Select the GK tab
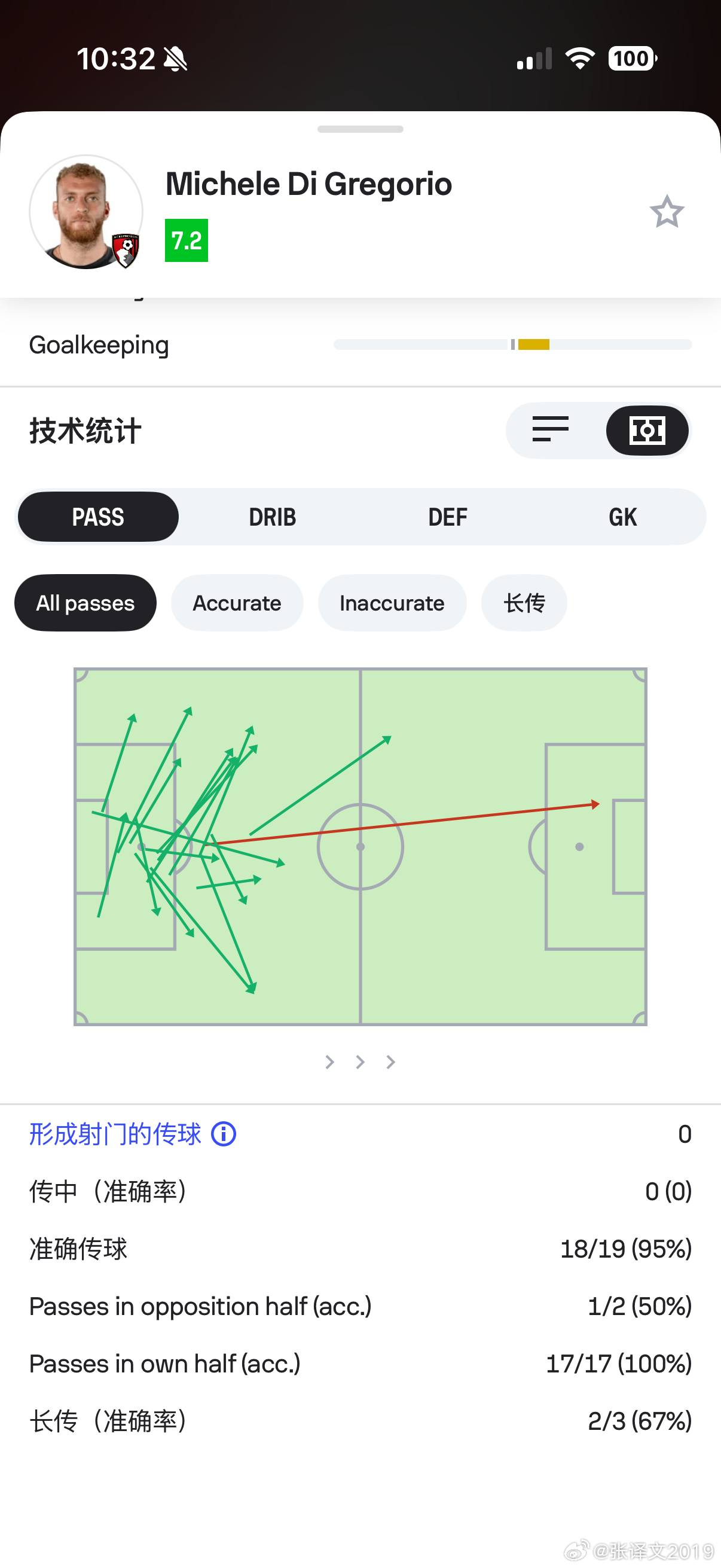Viewport: 721px width, 1568px height. click(x=622, y=517)
